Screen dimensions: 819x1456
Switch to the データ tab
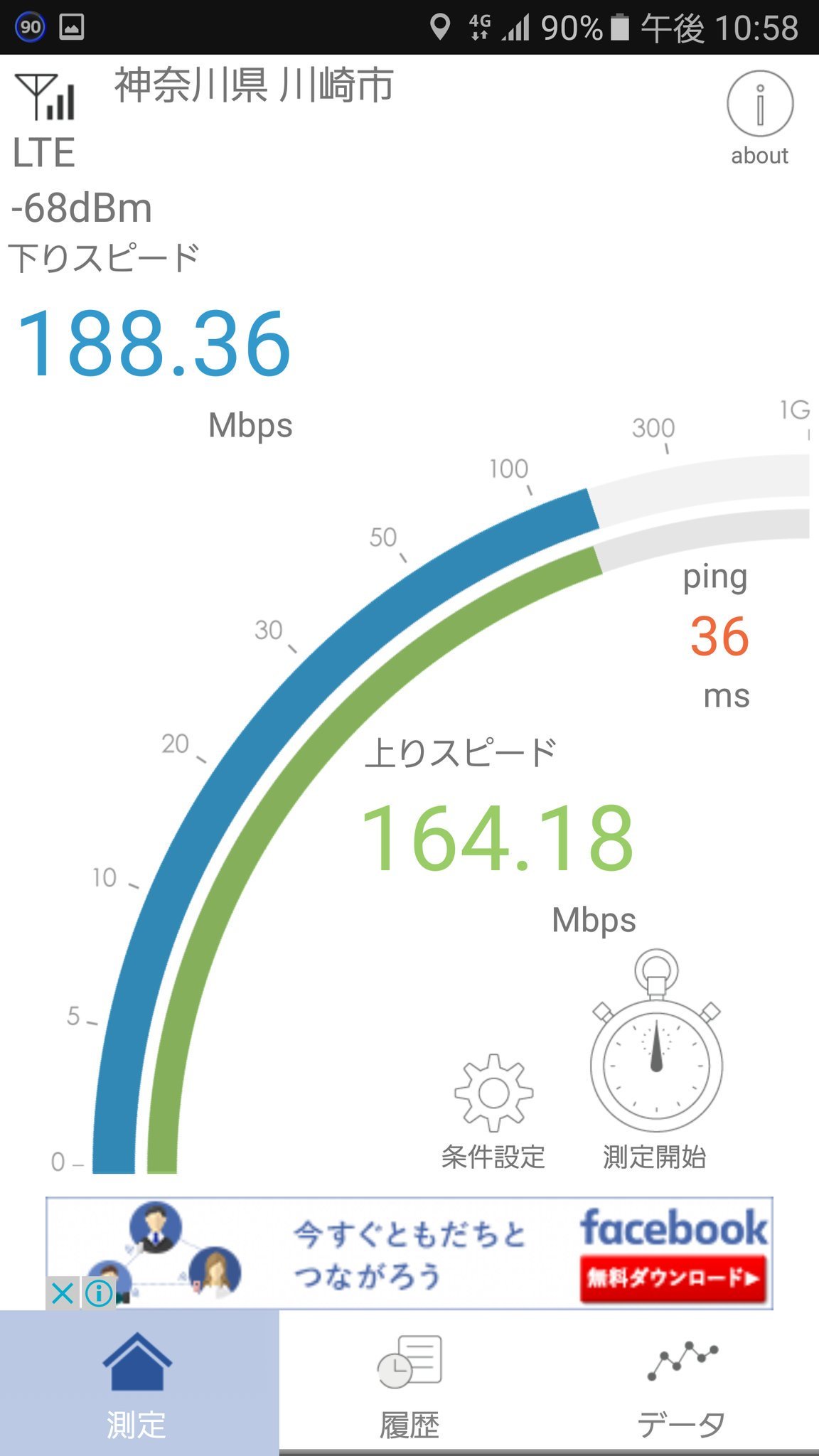[x=681, y=1383]
